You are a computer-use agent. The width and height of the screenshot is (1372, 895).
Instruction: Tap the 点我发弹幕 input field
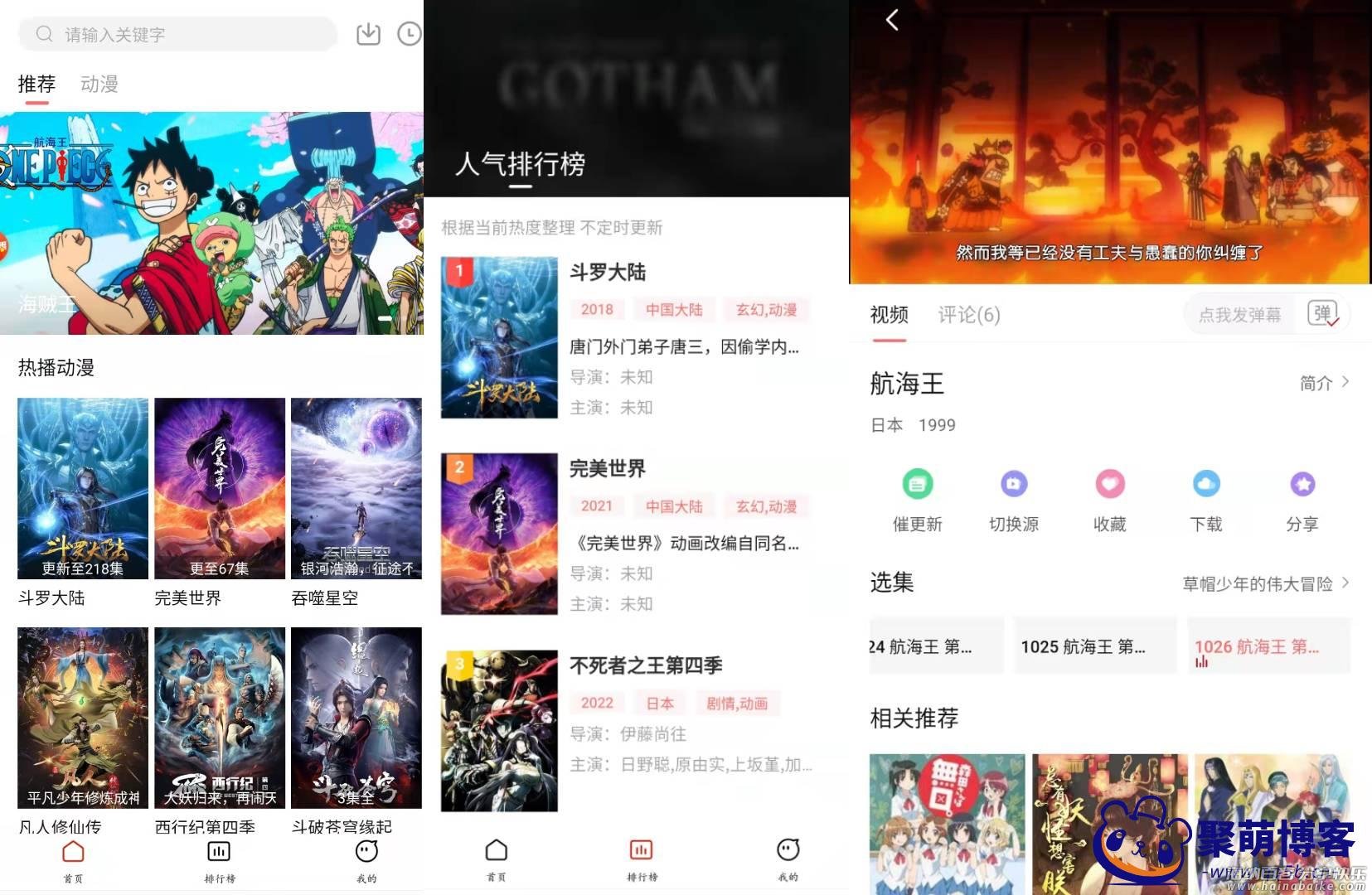[1239, 315]
